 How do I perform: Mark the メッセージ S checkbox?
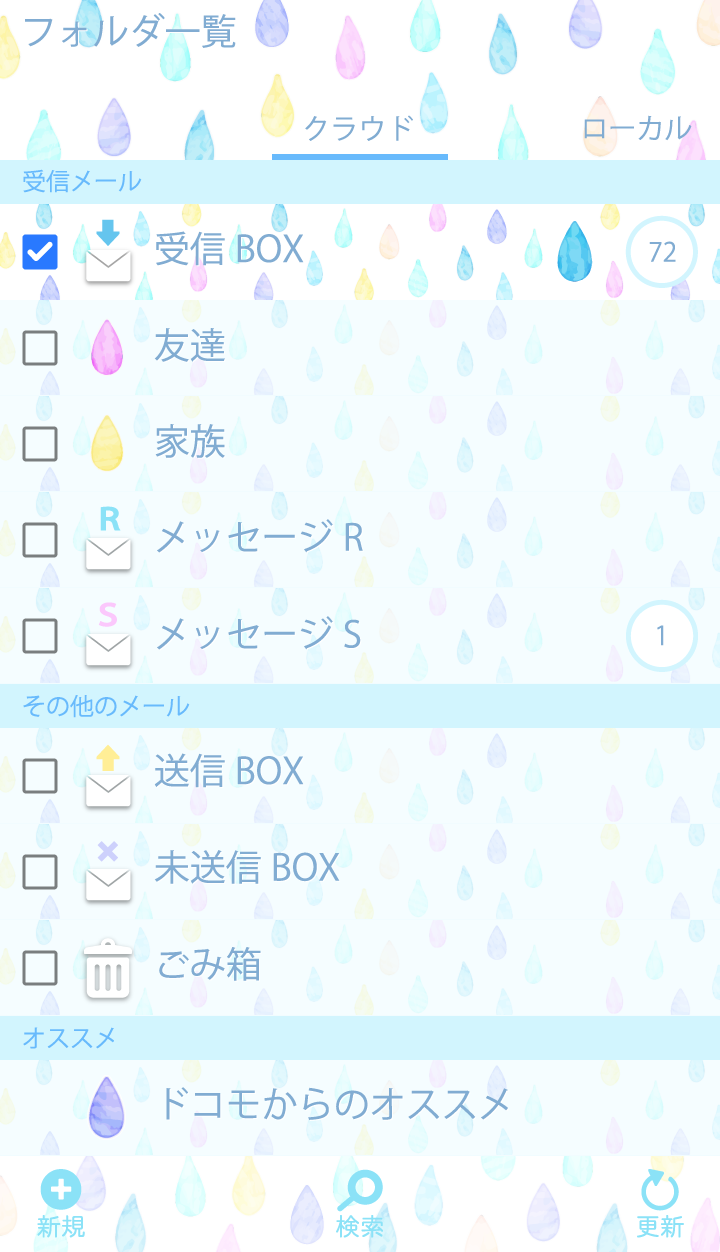point(40,635)
